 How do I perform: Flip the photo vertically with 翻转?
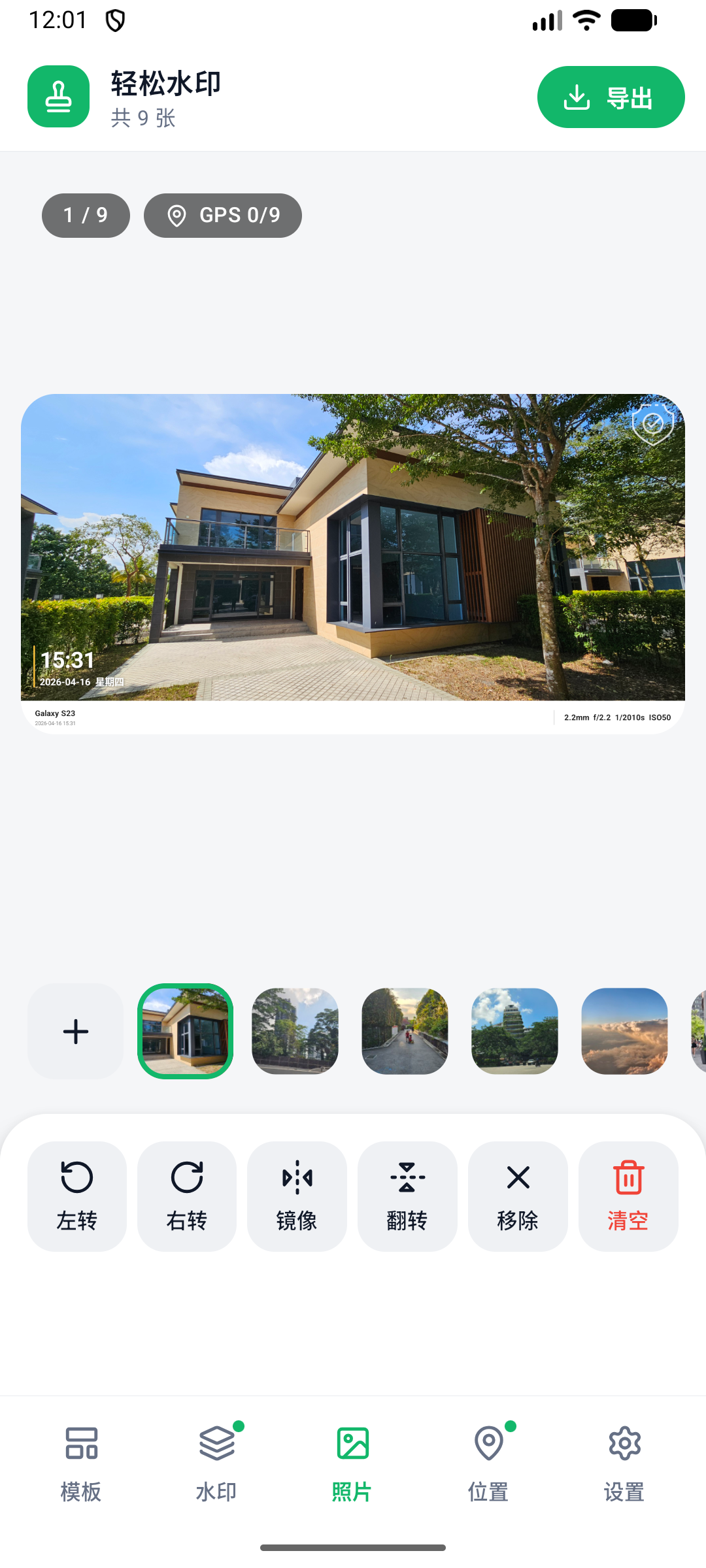pos(407,1196)
